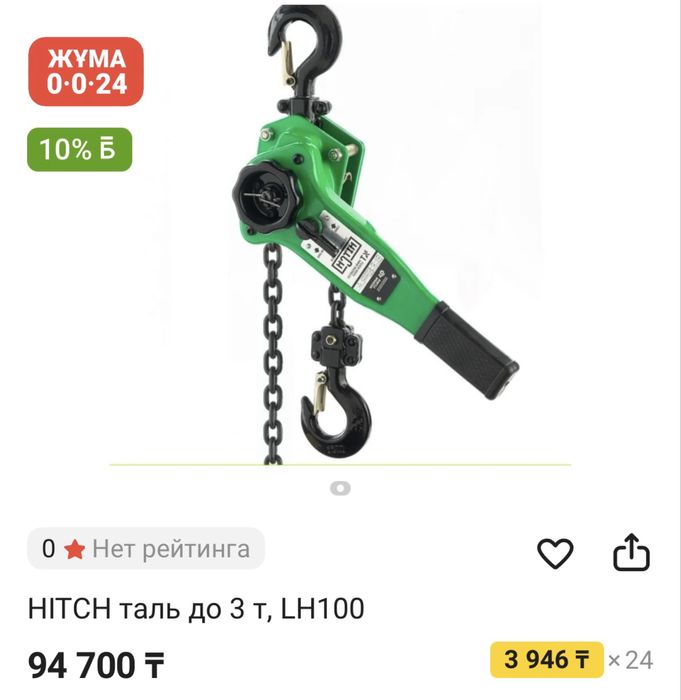Viewport: 681px width, 700px height.
Task: Open the rating chip showing Нет рейтинга
Action: (x=146, y=548)
